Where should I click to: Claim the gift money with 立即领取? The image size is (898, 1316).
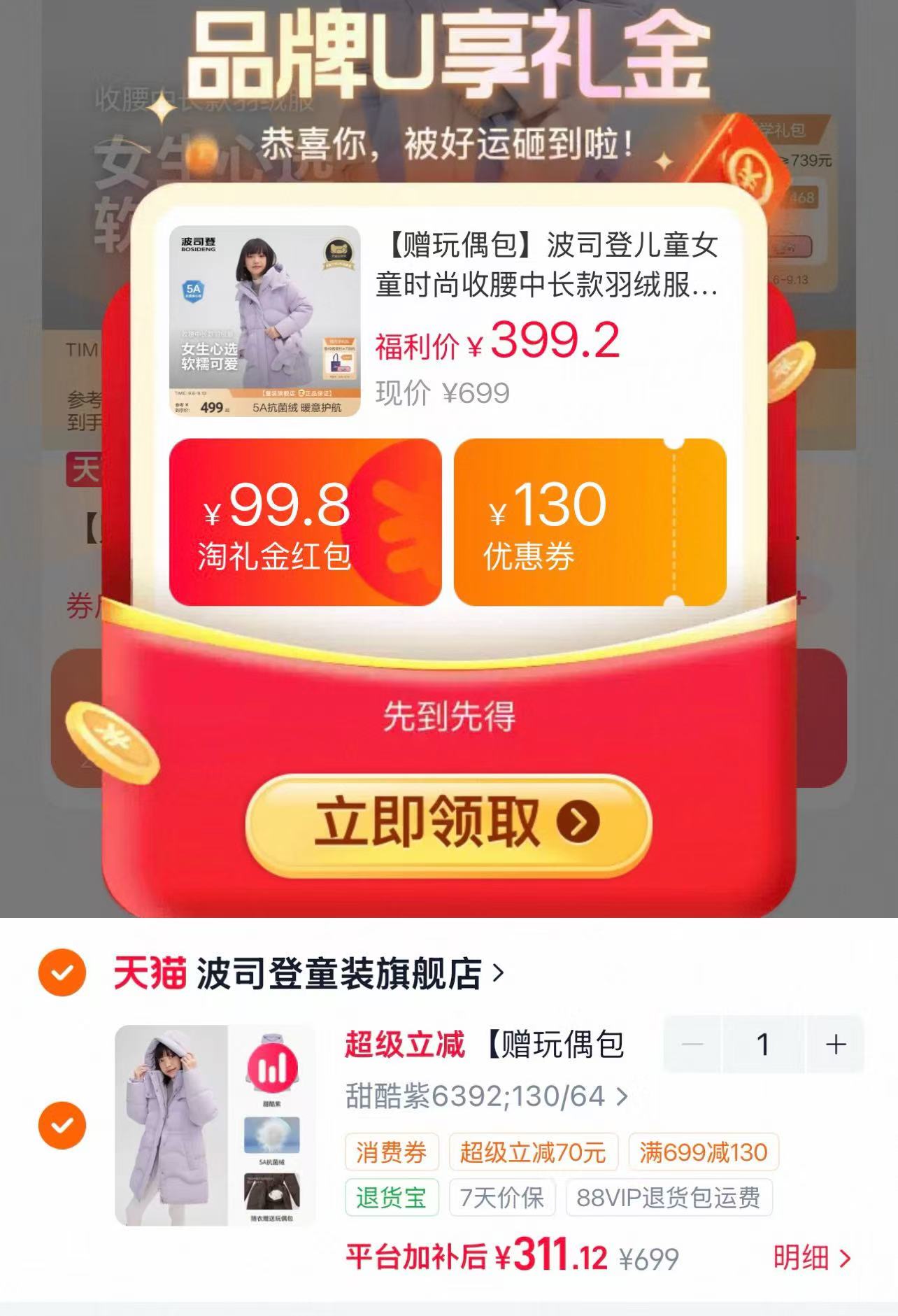(x=448, y=824)
